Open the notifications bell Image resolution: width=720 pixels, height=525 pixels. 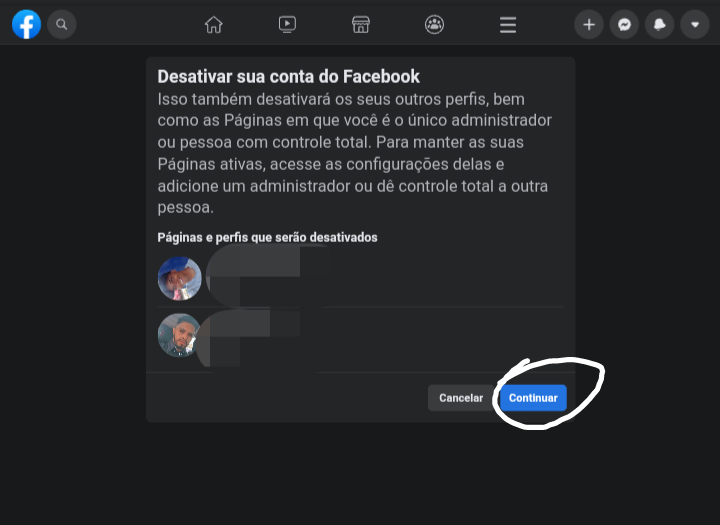pyautogui.click(x=659, y=25)
